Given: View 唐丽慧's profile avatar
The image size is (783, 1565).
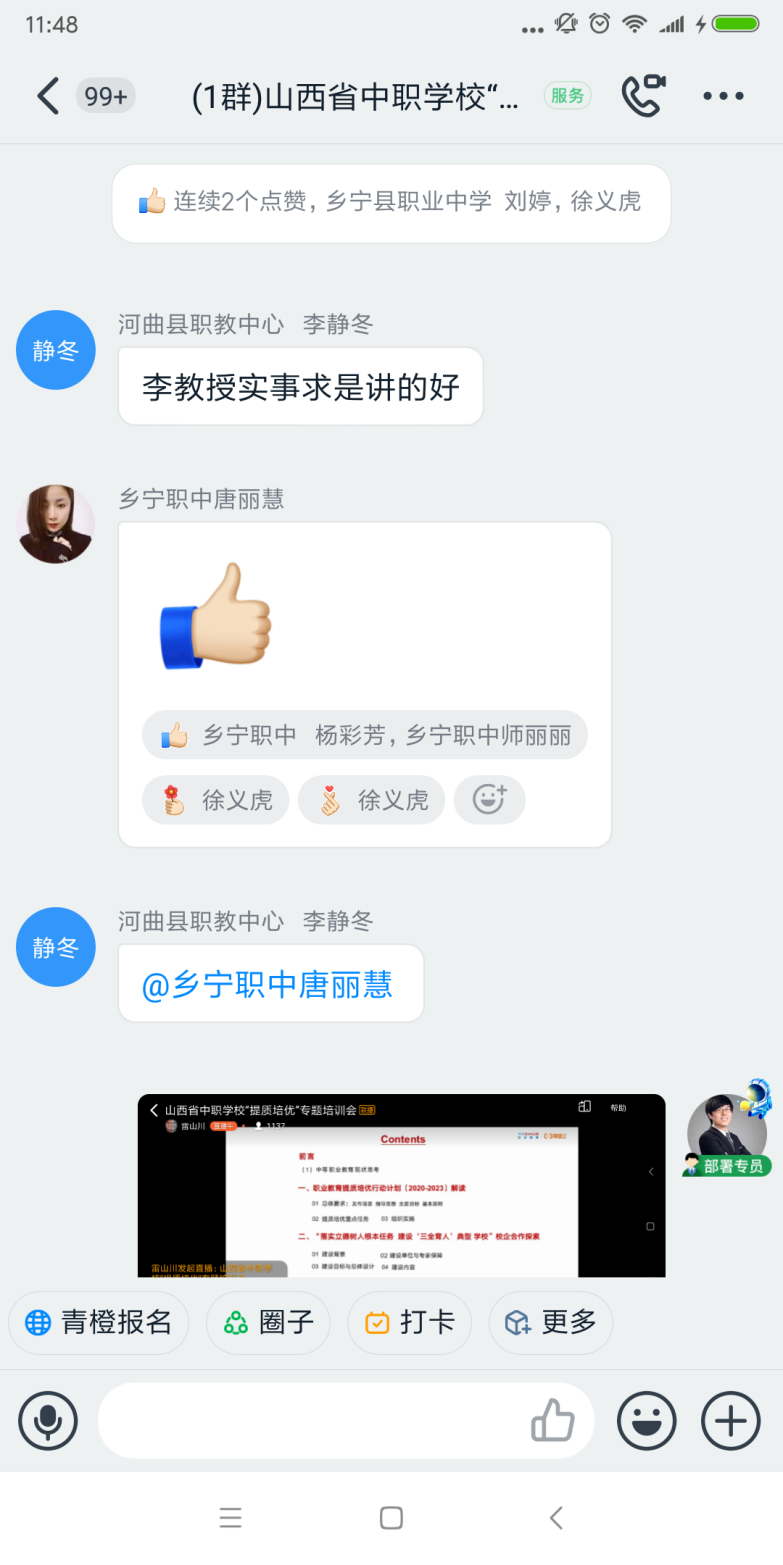Looking at the screenshot, I should pos(56,524).
